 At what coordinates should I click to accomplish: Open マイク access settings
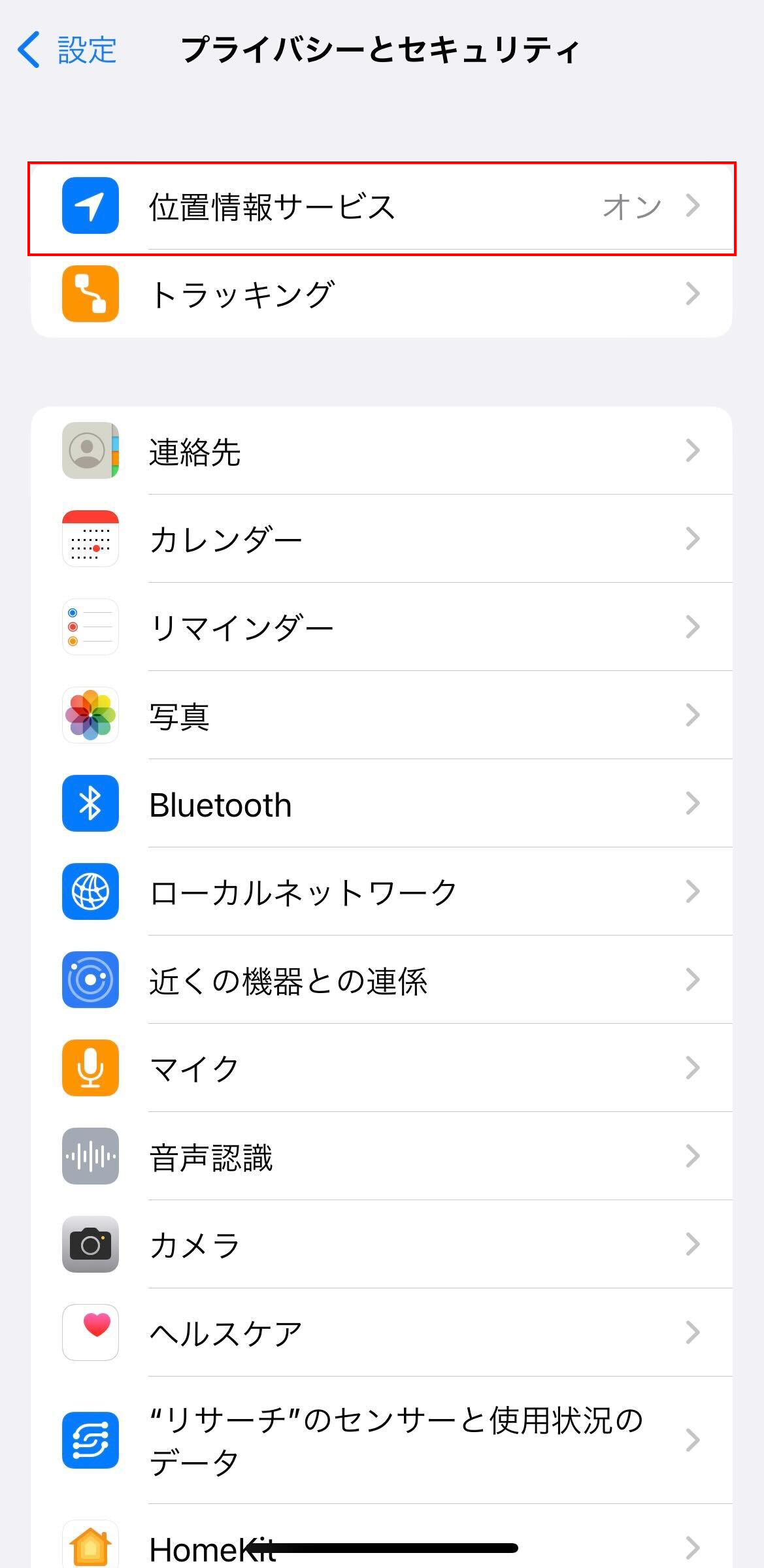(x=382, y=1068)
